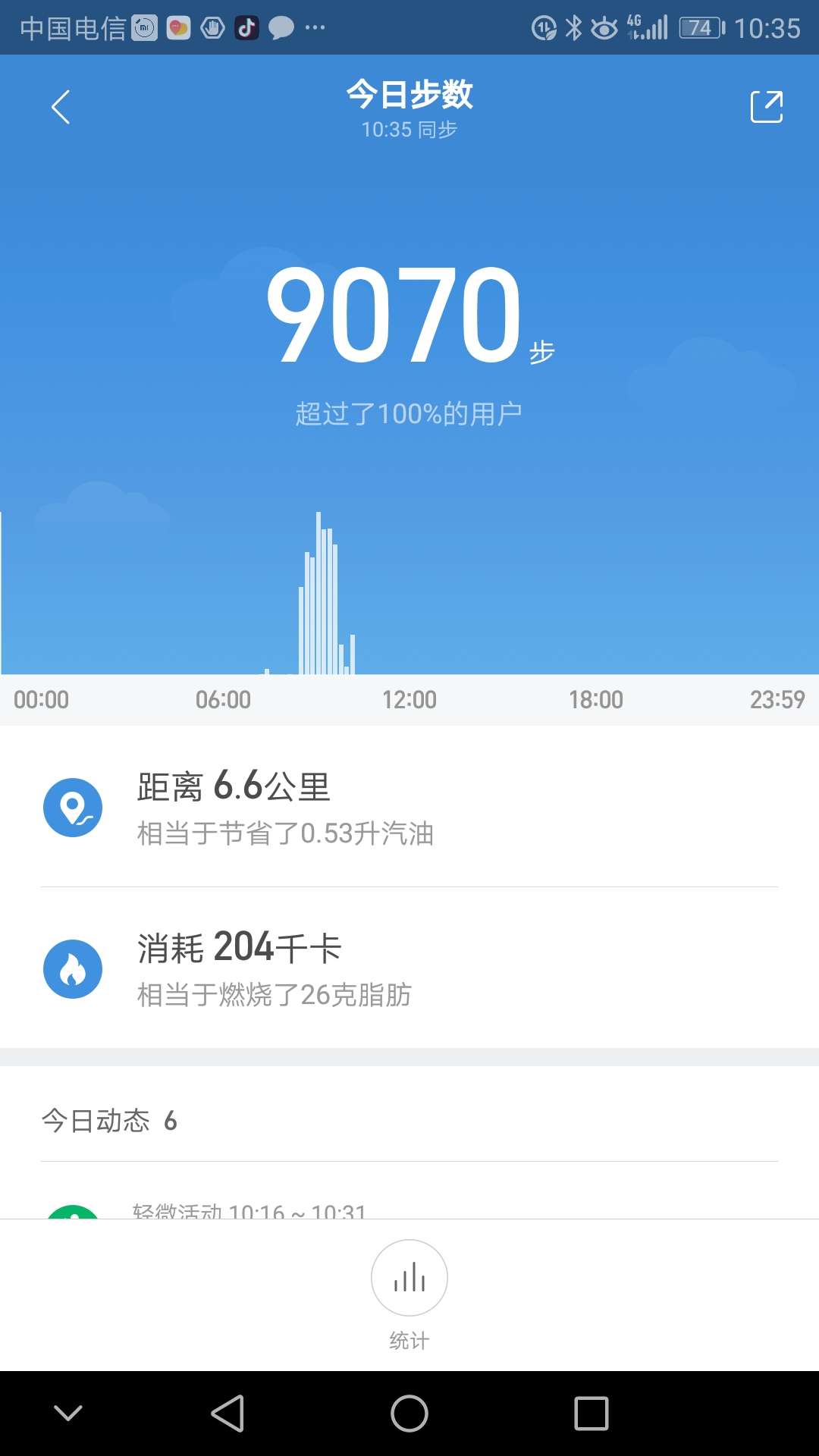819x1456 pixels.
Task: Open the TikTok icon in status bar
Action: [246, 27]
